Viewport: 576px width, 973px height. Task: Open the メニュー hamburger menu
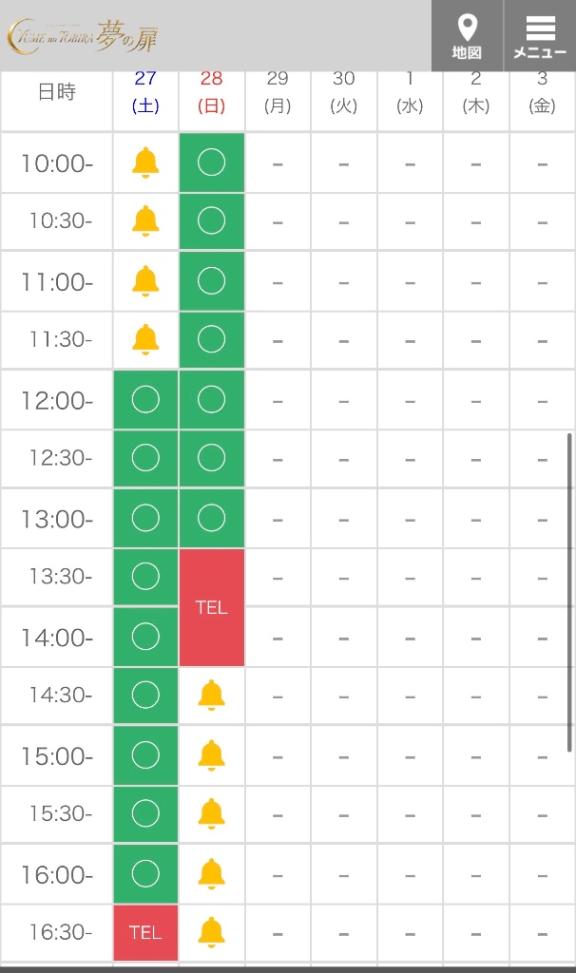[540, 36]
